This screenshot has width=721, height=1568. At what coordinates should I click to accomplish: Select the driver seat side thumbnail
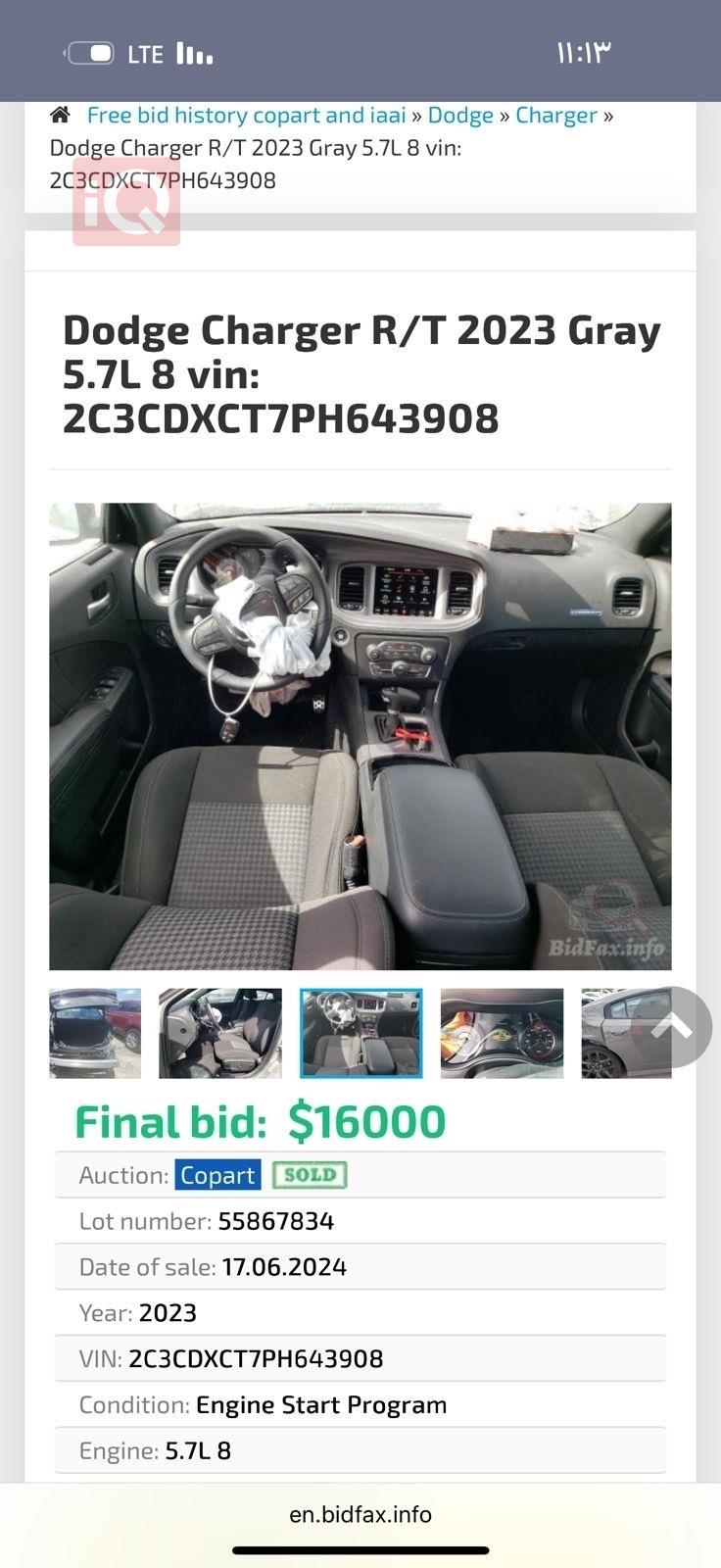tap(220, 1033)
